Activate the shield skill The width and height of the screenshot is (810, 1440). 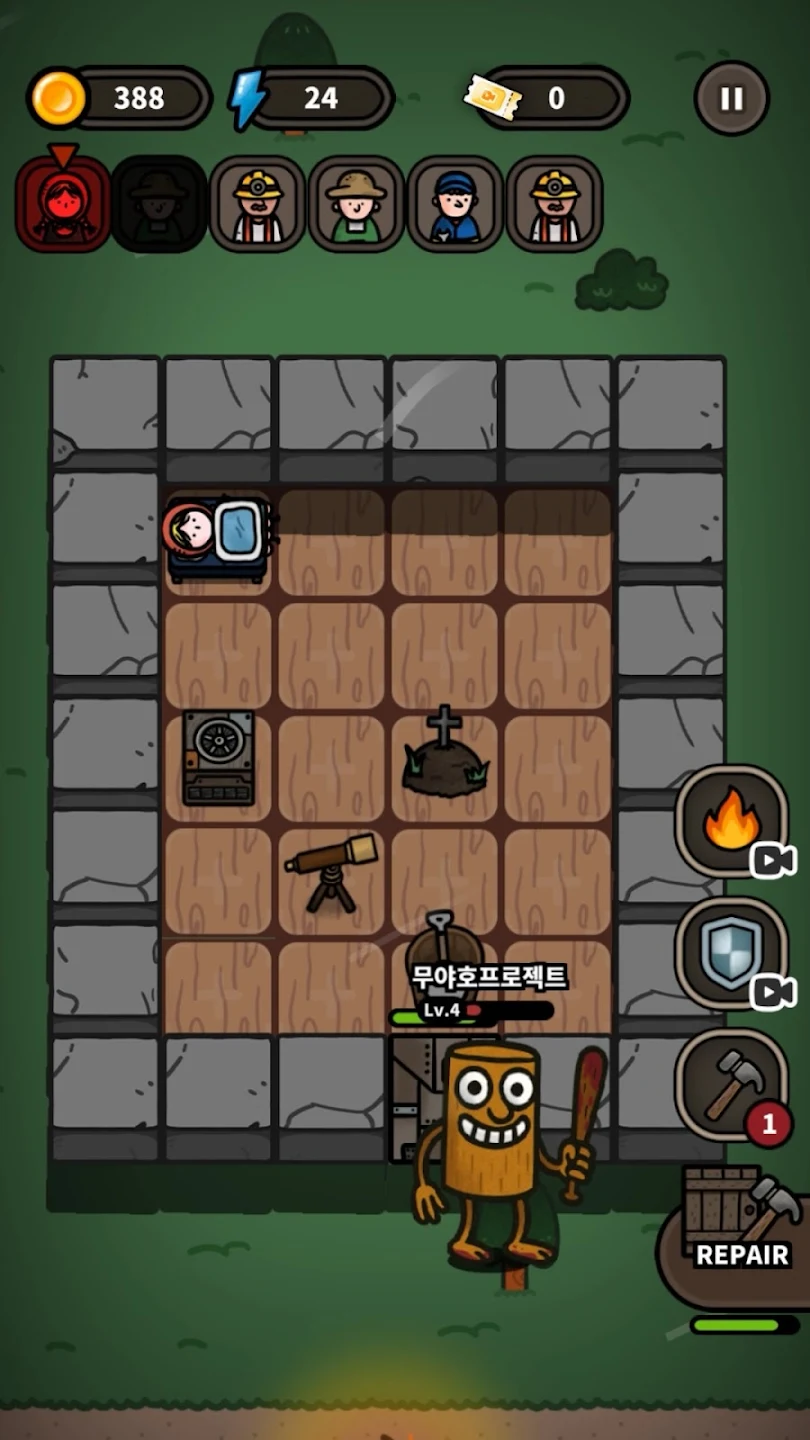pos(731,951)
